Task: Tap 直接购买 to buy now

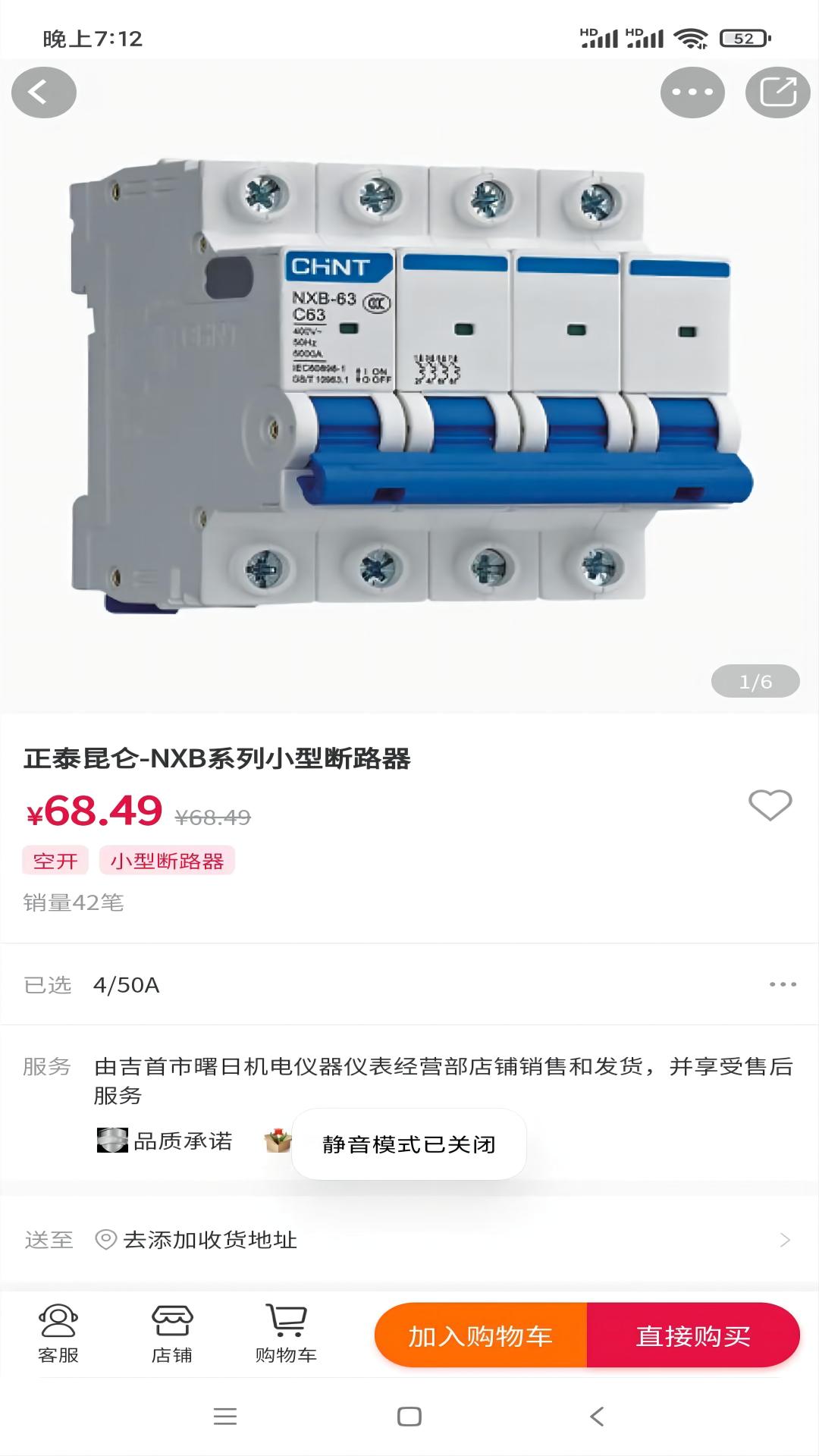Action: (692, 1335)
